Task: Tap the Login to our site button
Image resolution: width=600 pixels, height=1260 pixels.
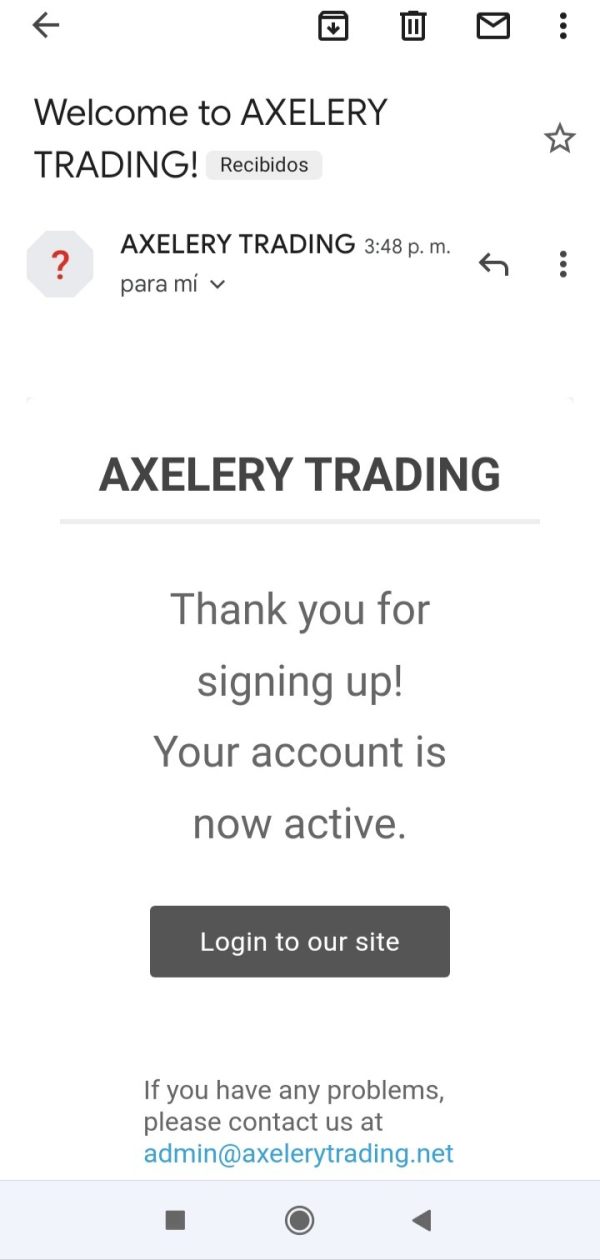Action: [x=300, y=941]
